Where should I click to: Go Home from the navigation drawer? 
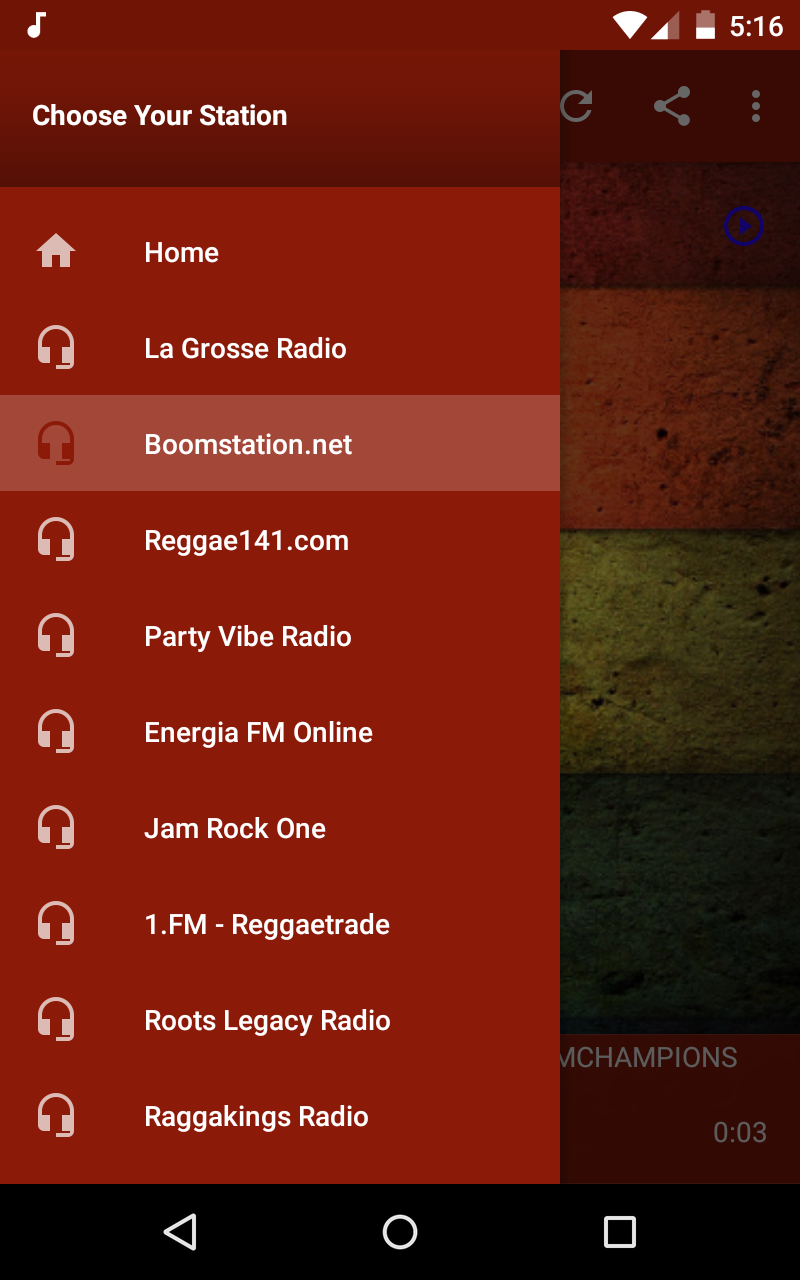click(x=181, y=252)
